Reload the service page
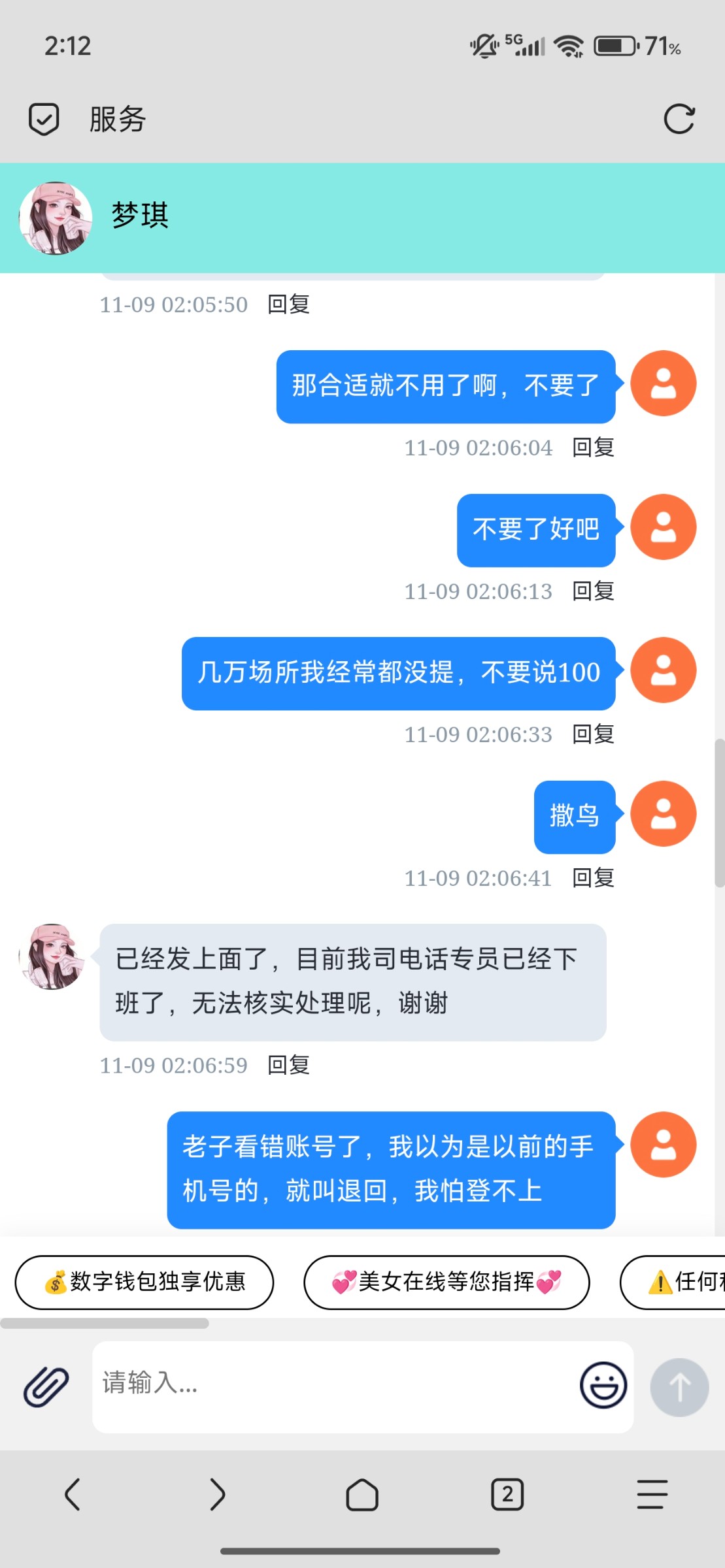This screenshot has height=1568, width=725. (x=679, y=120)
